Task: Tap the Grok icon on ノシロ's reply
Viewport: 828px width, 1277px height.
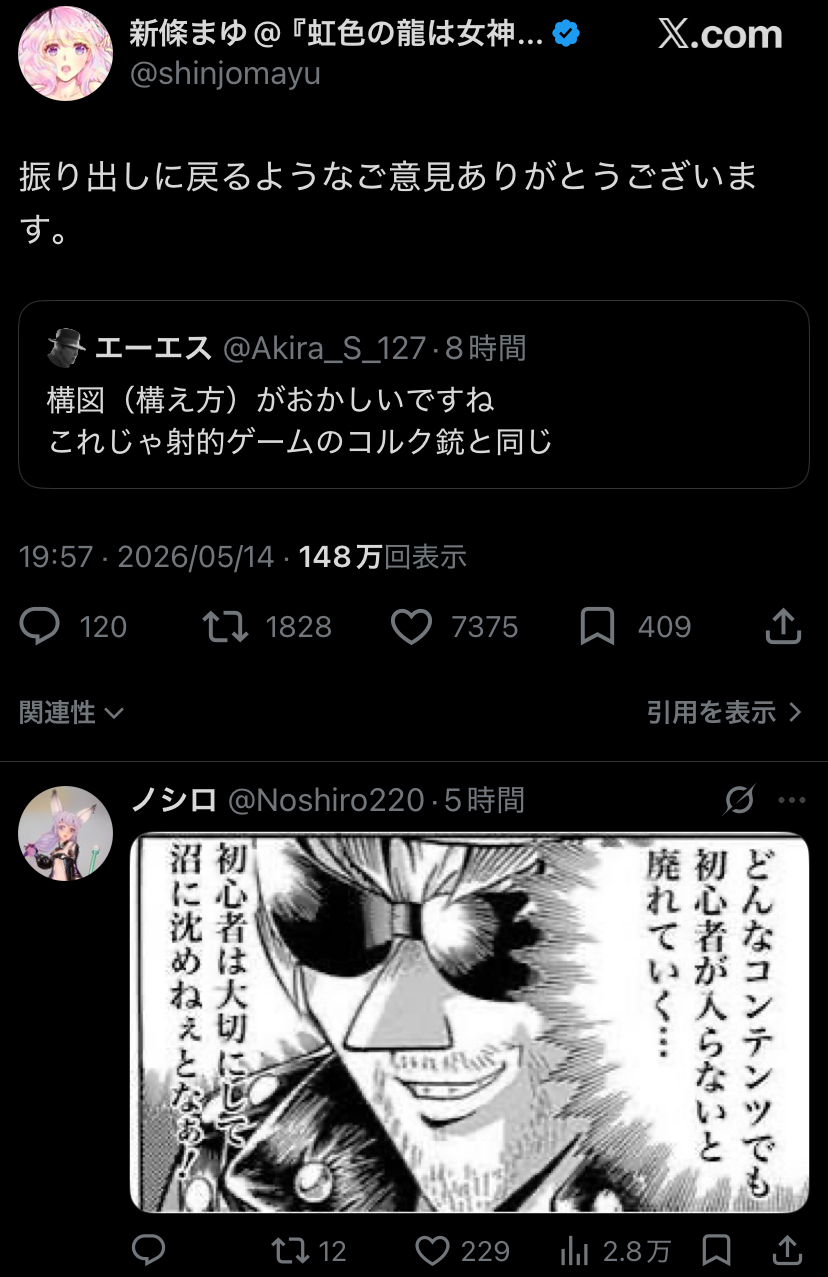Action: (739, 800)
